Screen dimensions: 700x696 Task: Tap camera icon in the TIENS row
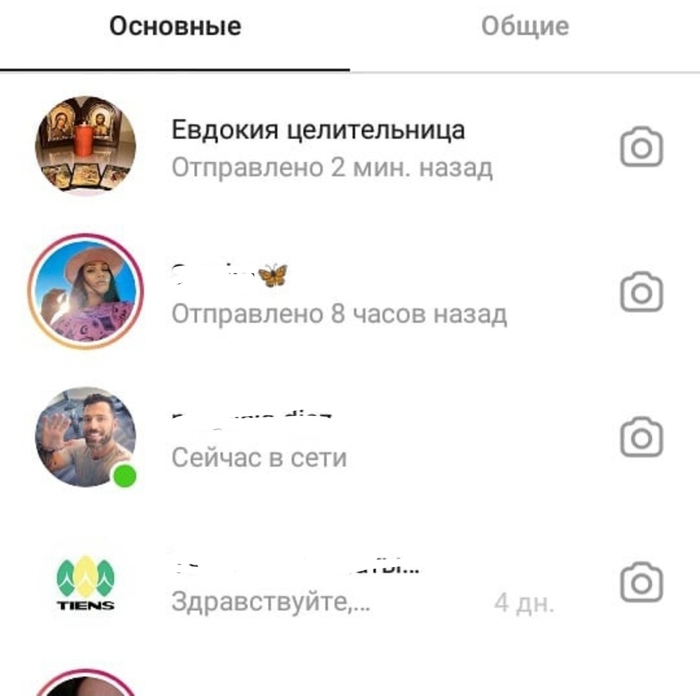(641, 582)
